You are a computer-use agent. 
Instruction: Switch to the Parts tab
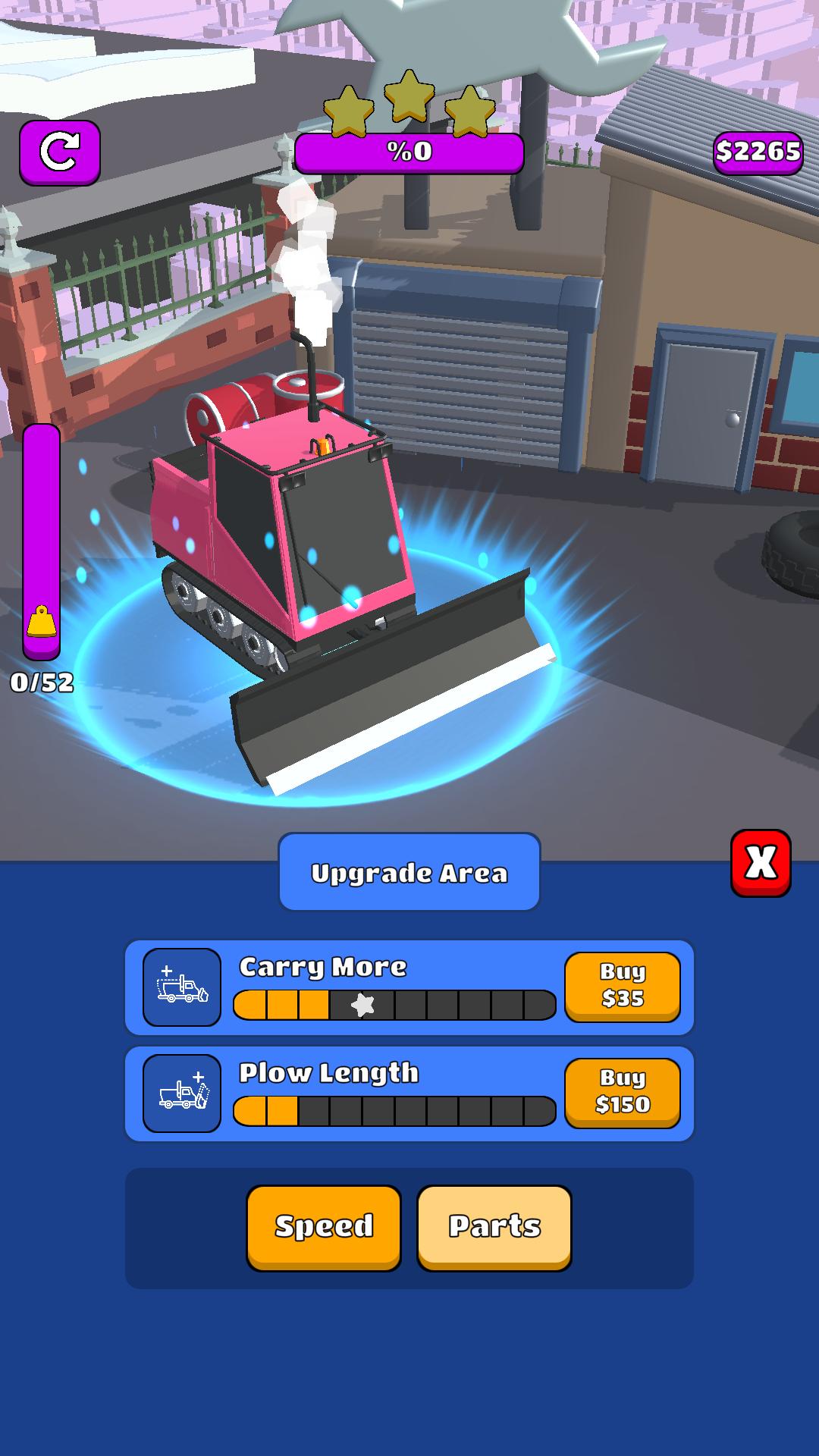point(494,1226)
